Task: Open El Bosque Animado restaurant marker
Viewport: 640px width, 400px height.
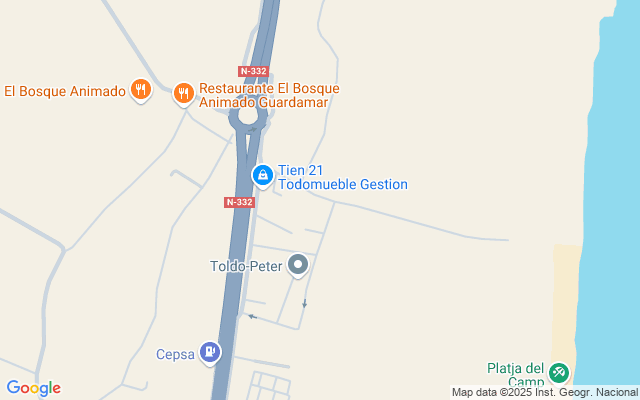Action: click(140, 91)
